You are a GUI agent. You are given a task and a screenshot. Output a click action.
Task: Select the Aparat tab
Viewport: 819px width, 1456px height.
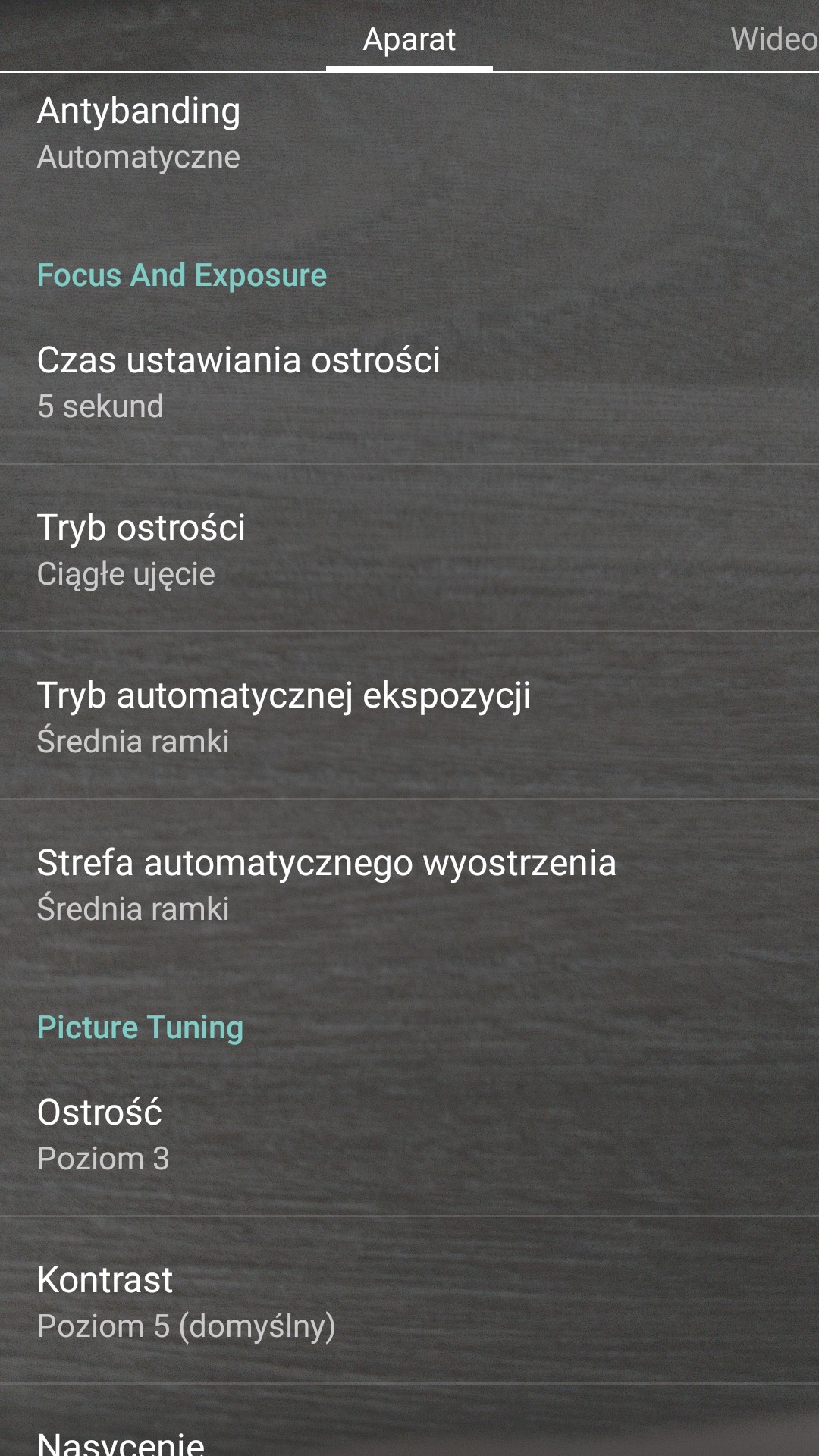pos(409,39)
